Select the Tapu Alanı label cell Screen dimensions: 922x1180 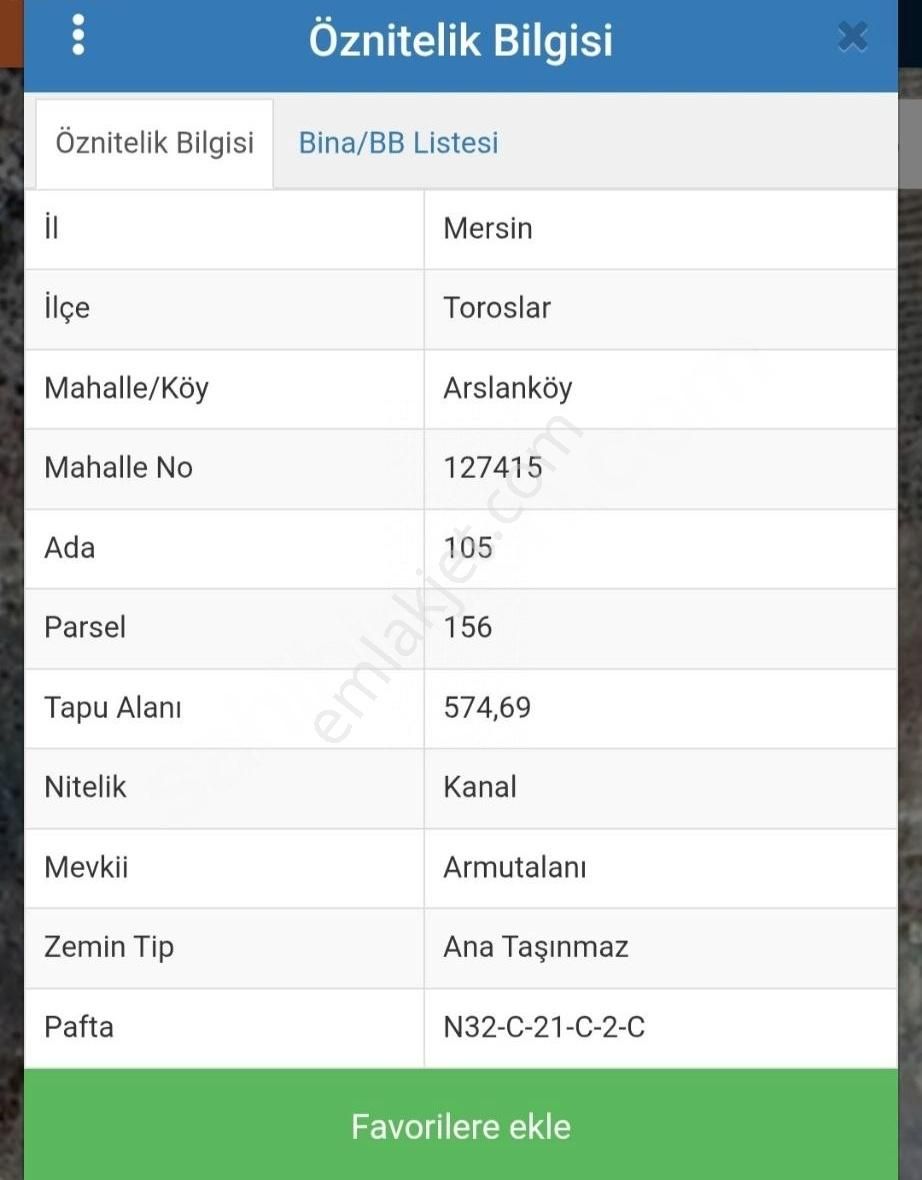pyautogui.click(x=112, y=708)
